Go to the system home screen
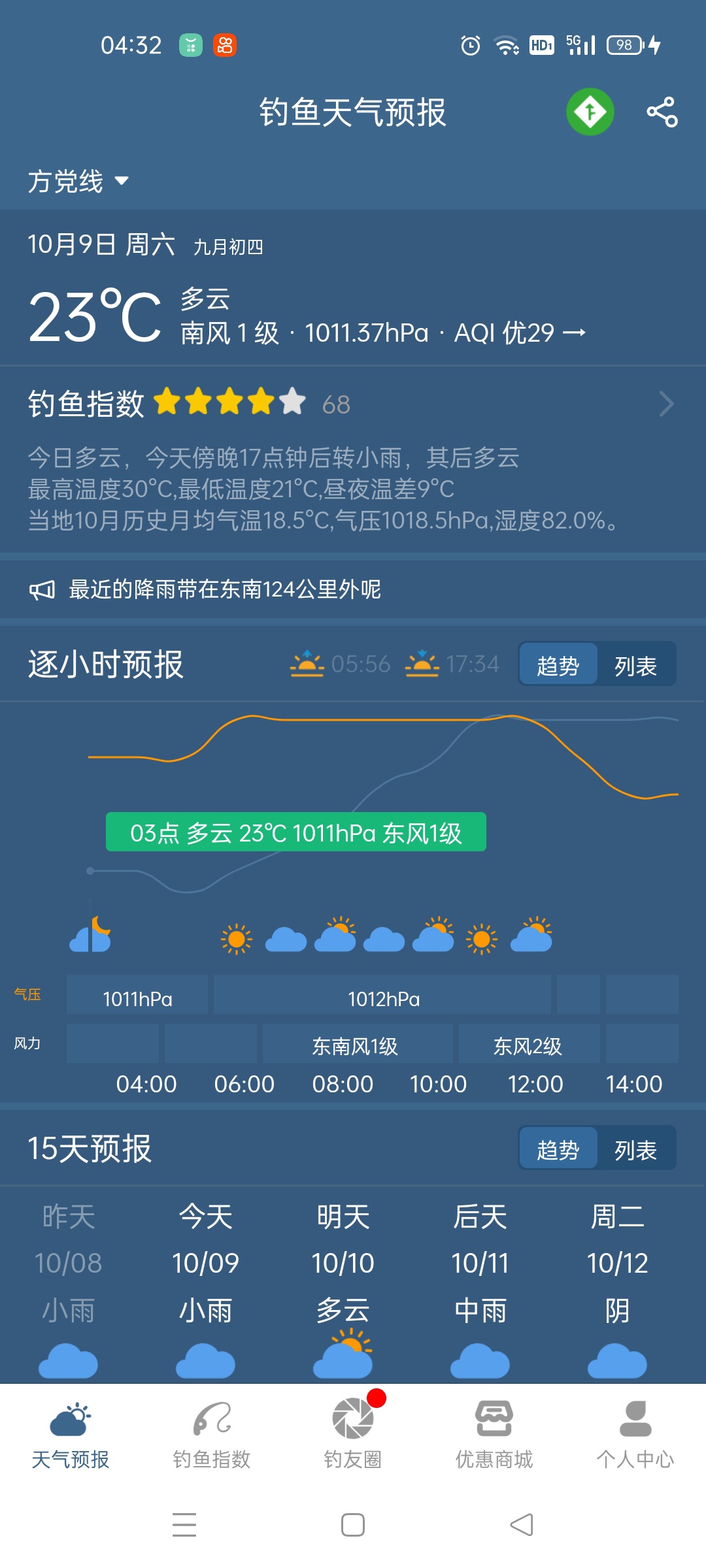This screenshot has width=706, height=1568. click(x=353, y=1525)
